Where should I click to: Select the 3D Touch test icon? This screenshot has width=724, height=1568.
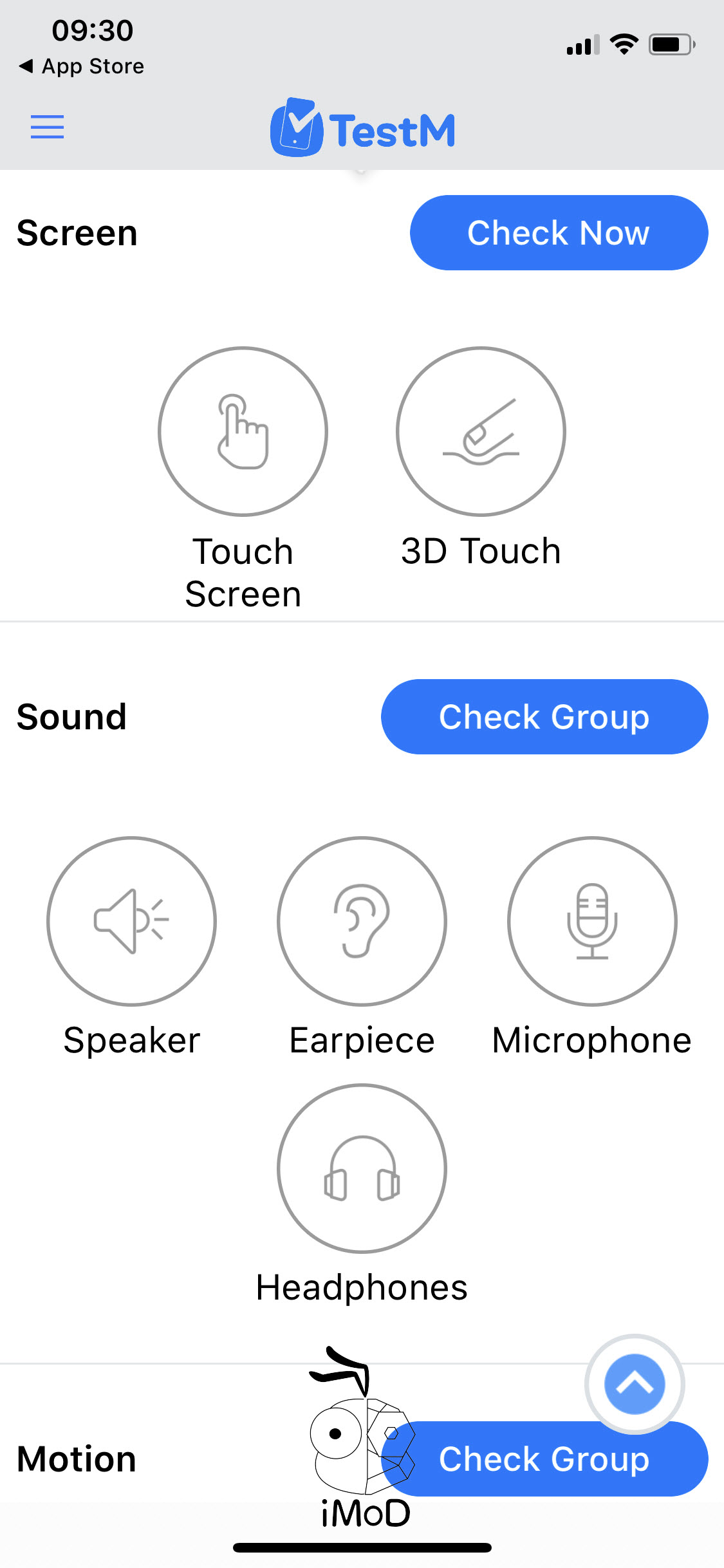[480, 431]
